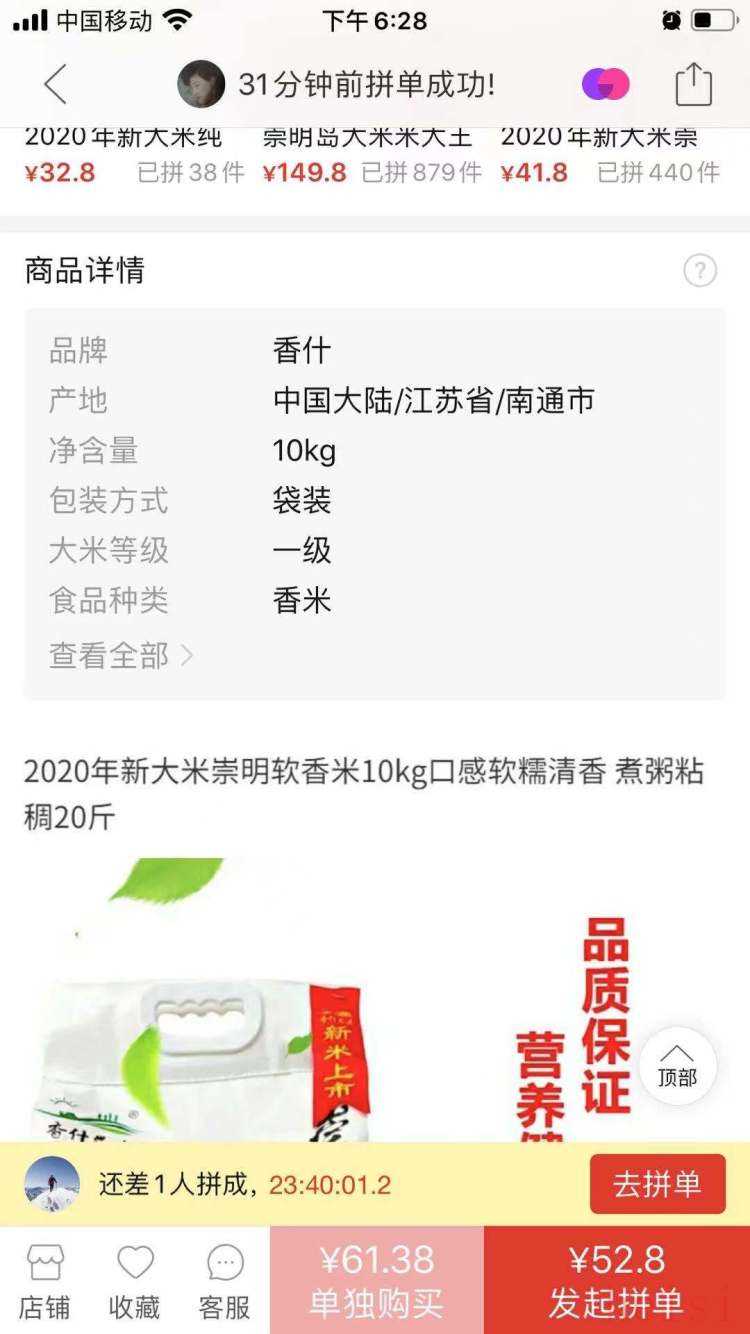Open the 店铺 store page
750x1334 pixels.
[x=45, y=1282]
